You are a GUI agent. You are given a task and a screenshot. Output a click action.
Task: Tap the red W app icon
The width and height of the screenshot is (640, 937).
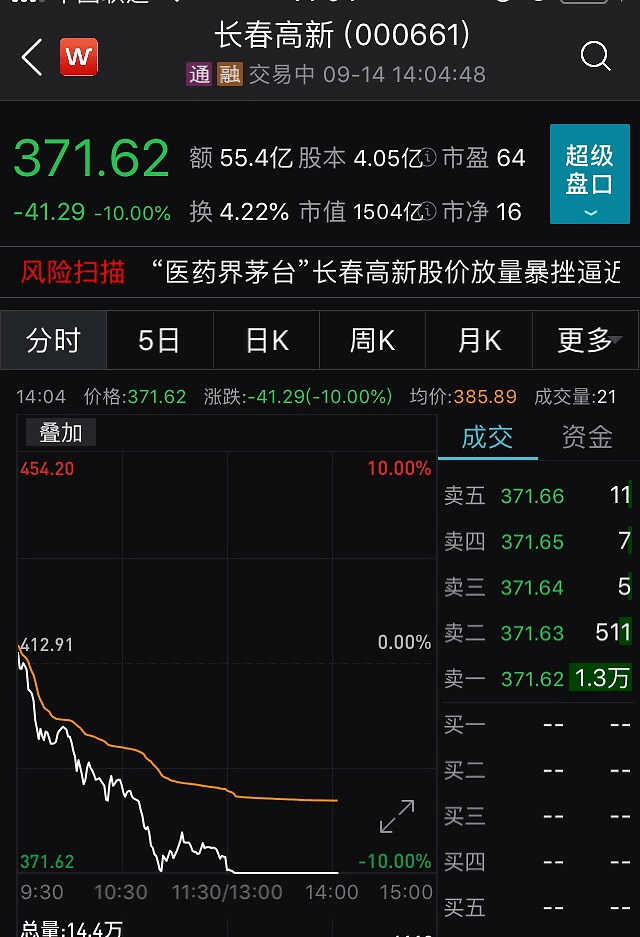click(79, 57)
